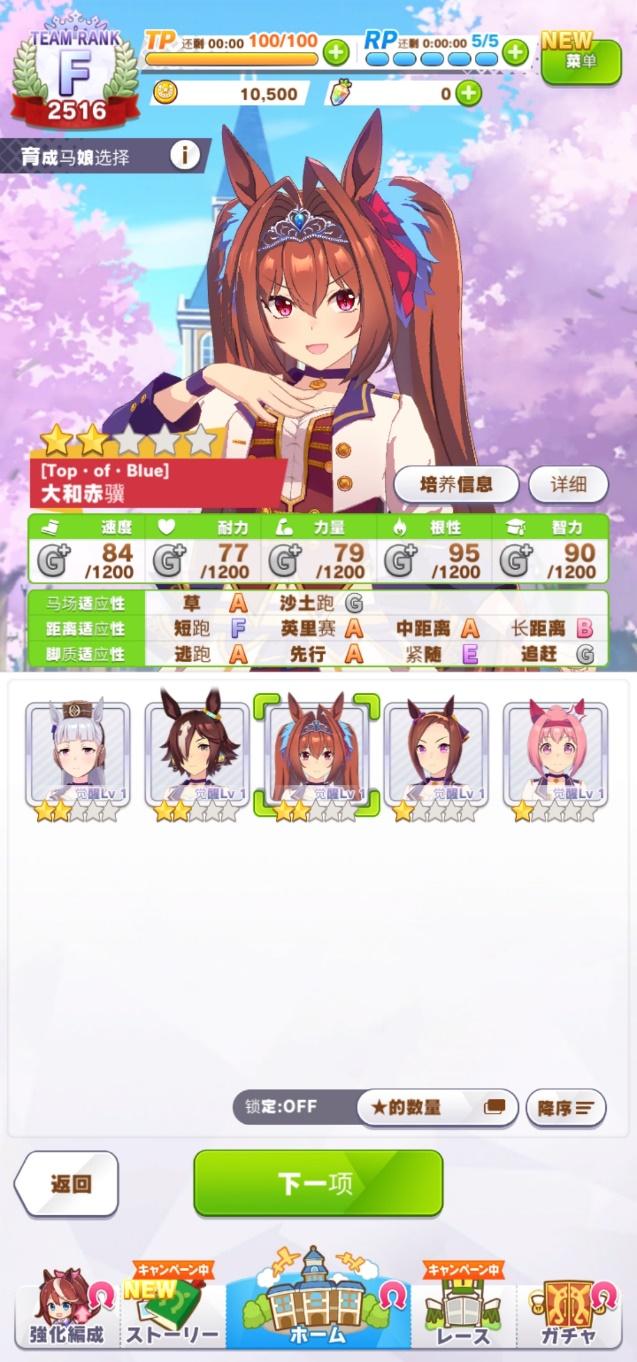
Task: Tap the plus button to refill TP
Action: [336, 51]
